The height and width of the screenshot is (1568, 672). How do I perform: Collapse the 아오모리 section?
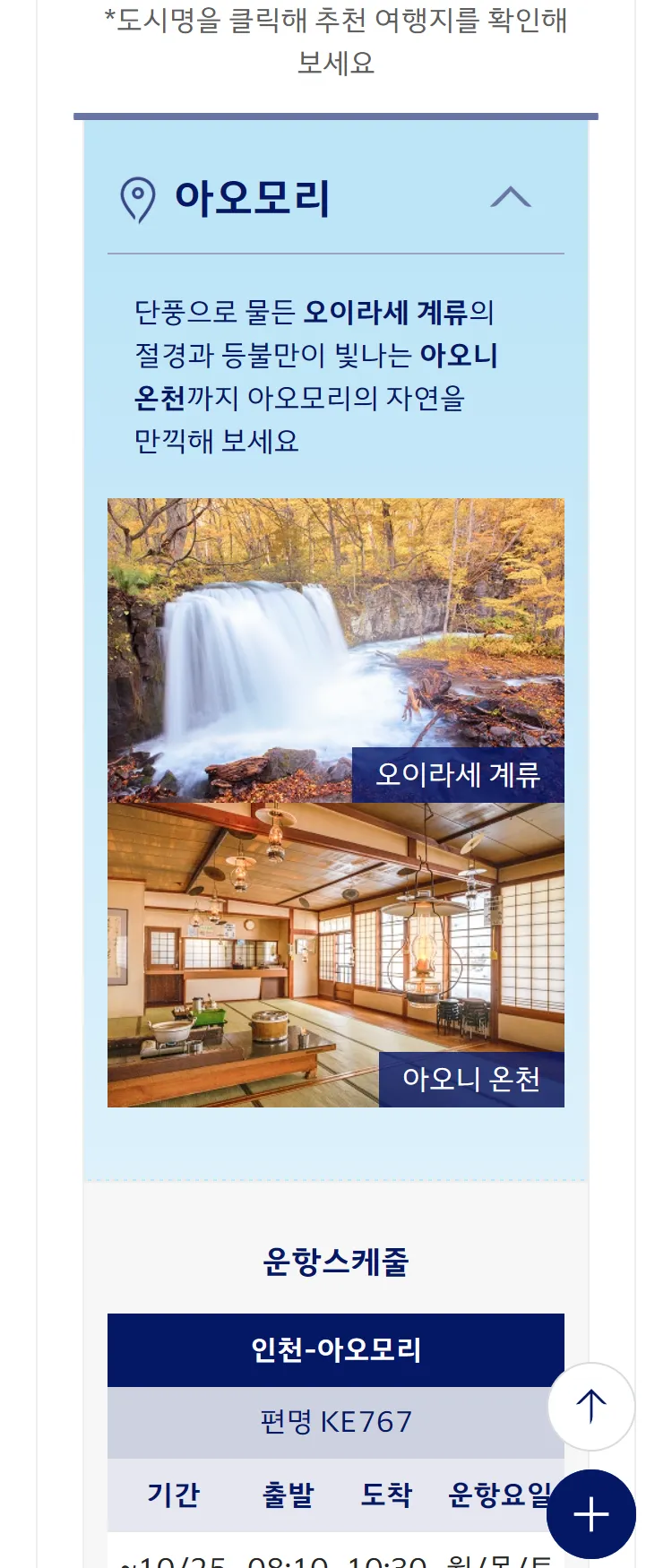click(x=511, y=197)
